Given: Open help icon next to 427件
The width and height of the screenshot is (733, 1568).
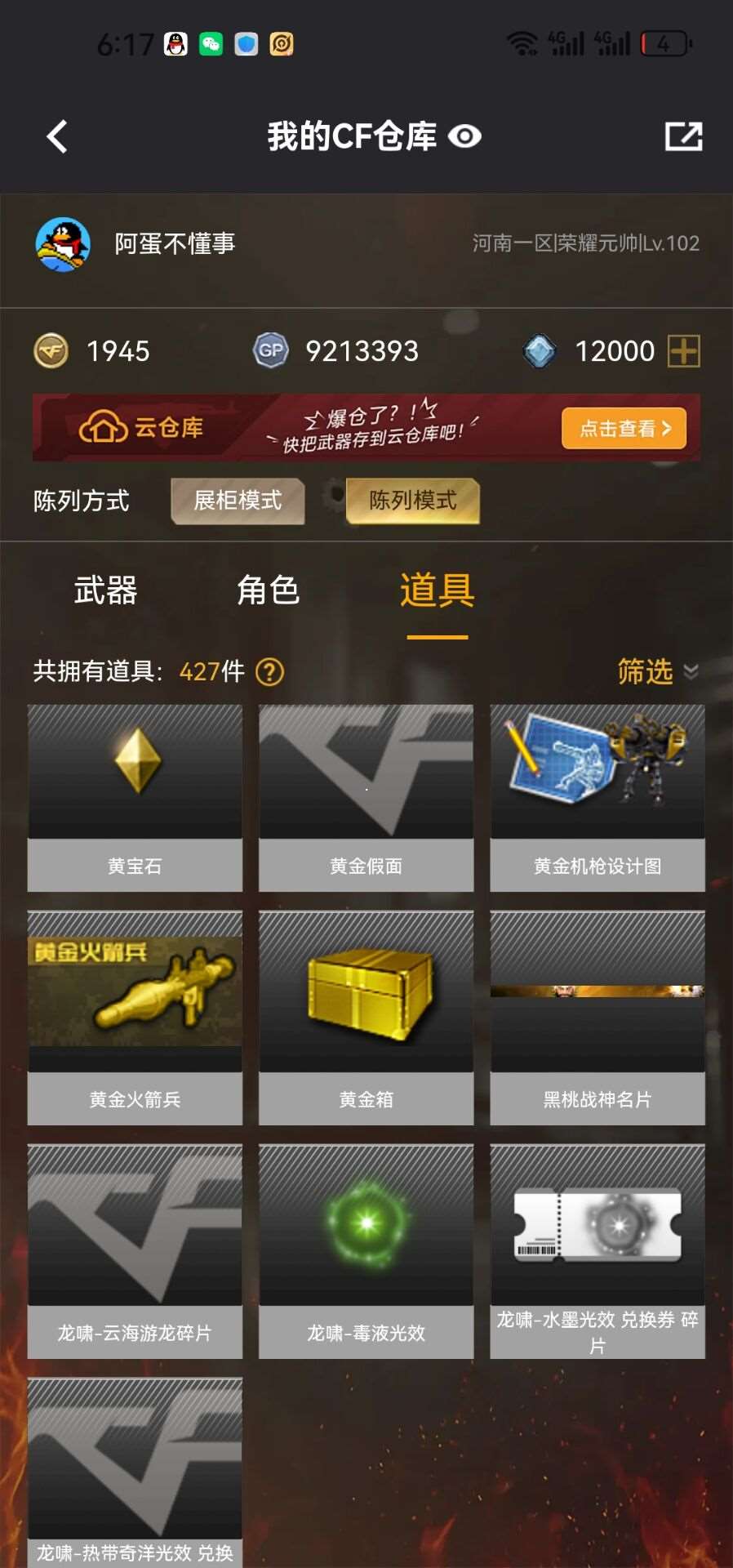Looking at the screenshot, I should coord(269,672).
